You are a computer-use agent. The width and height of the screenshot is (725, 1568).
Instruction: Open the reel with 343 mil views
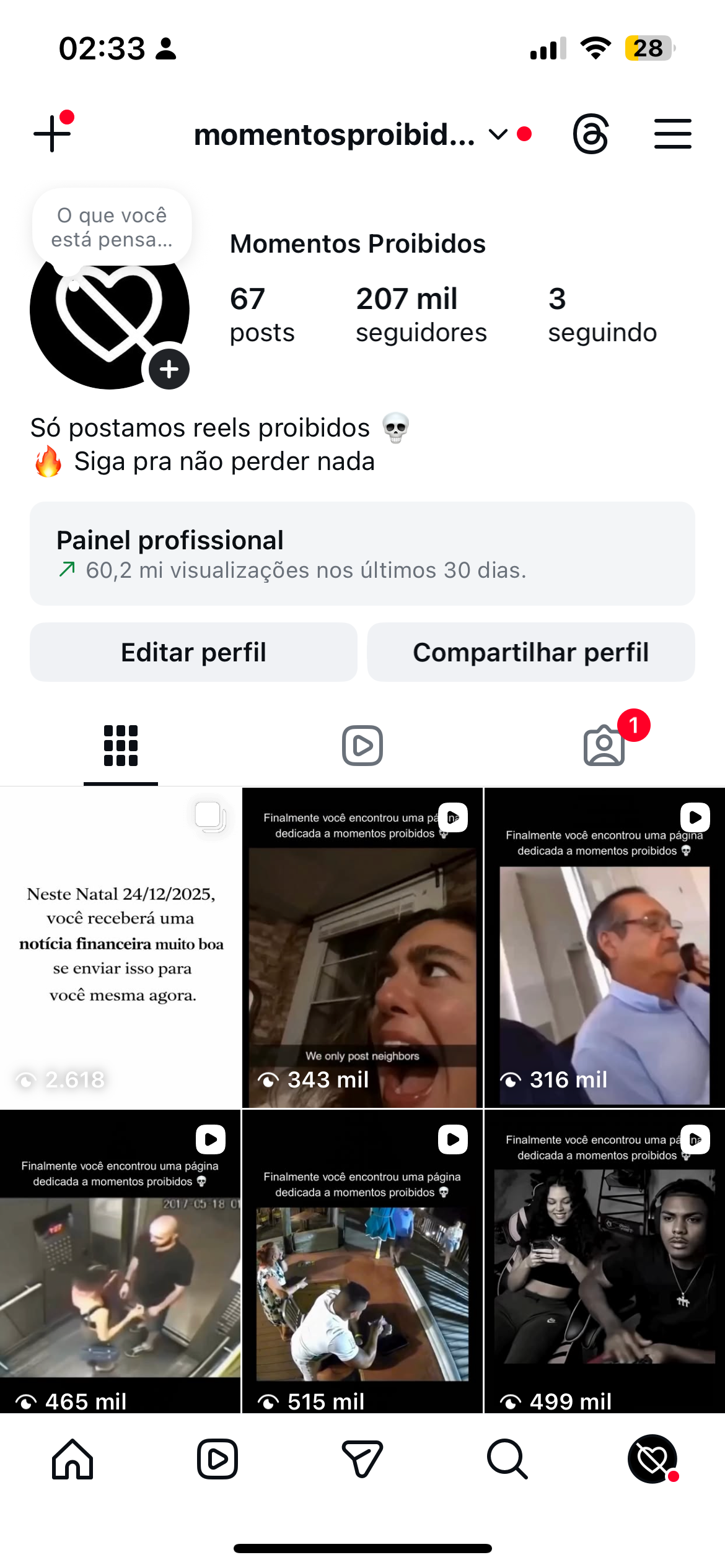point(362,947)
